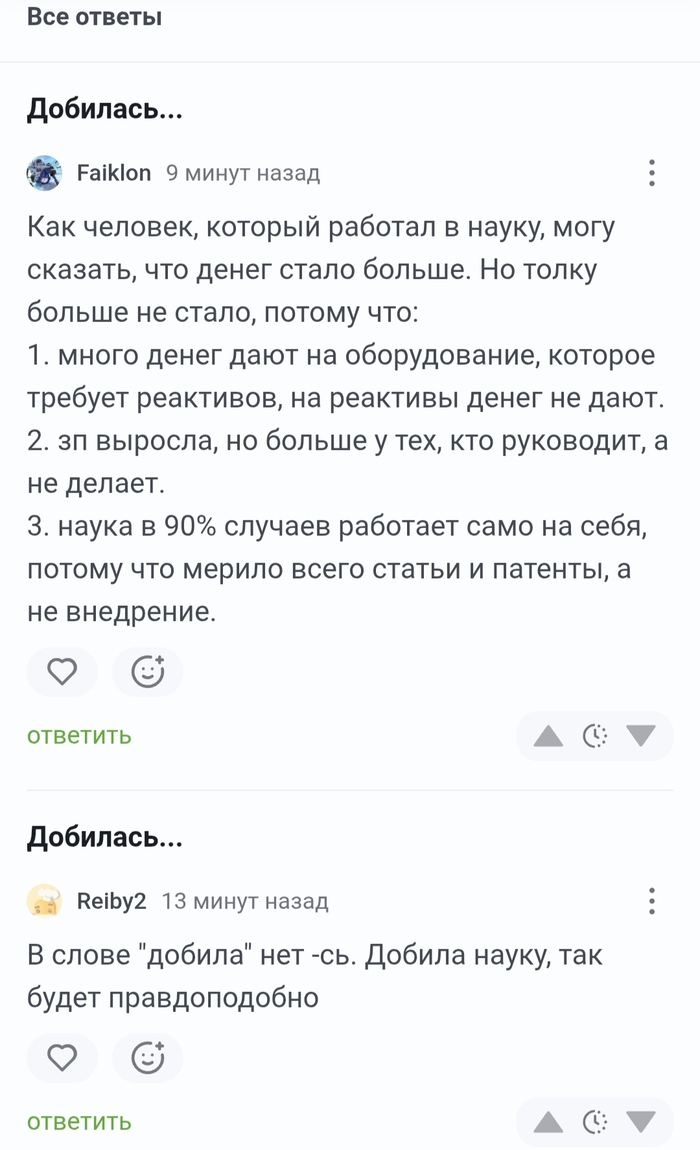Screen dimensions: 700x1150
Task: Downvote Reiby2's comment
Action: pos(641,1122)
